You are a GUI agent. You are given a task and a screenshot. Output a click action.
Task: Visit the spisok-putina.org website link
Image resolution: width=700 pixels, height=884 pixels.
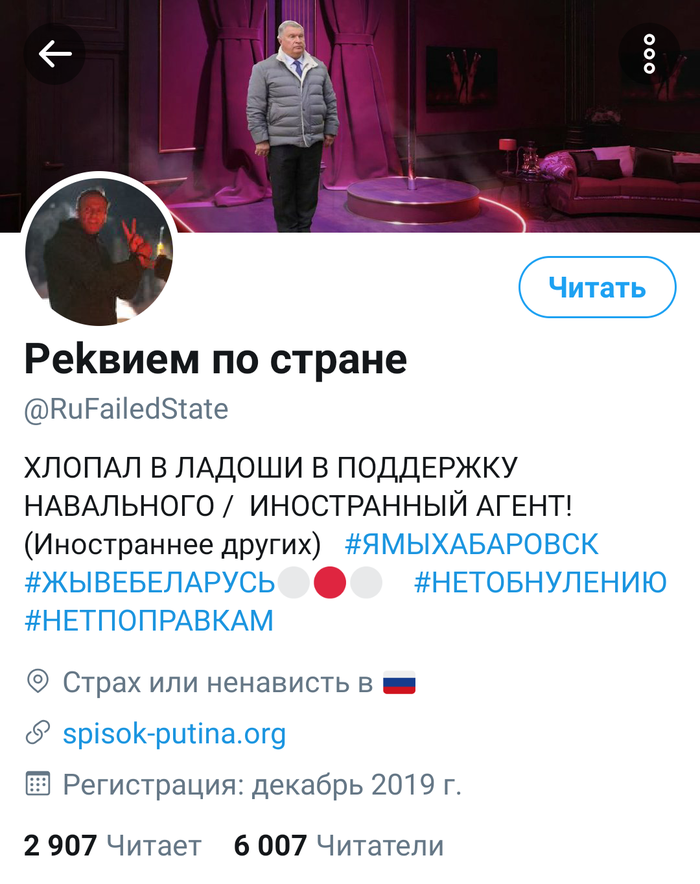pyautogui.click(x=174, y=735)
